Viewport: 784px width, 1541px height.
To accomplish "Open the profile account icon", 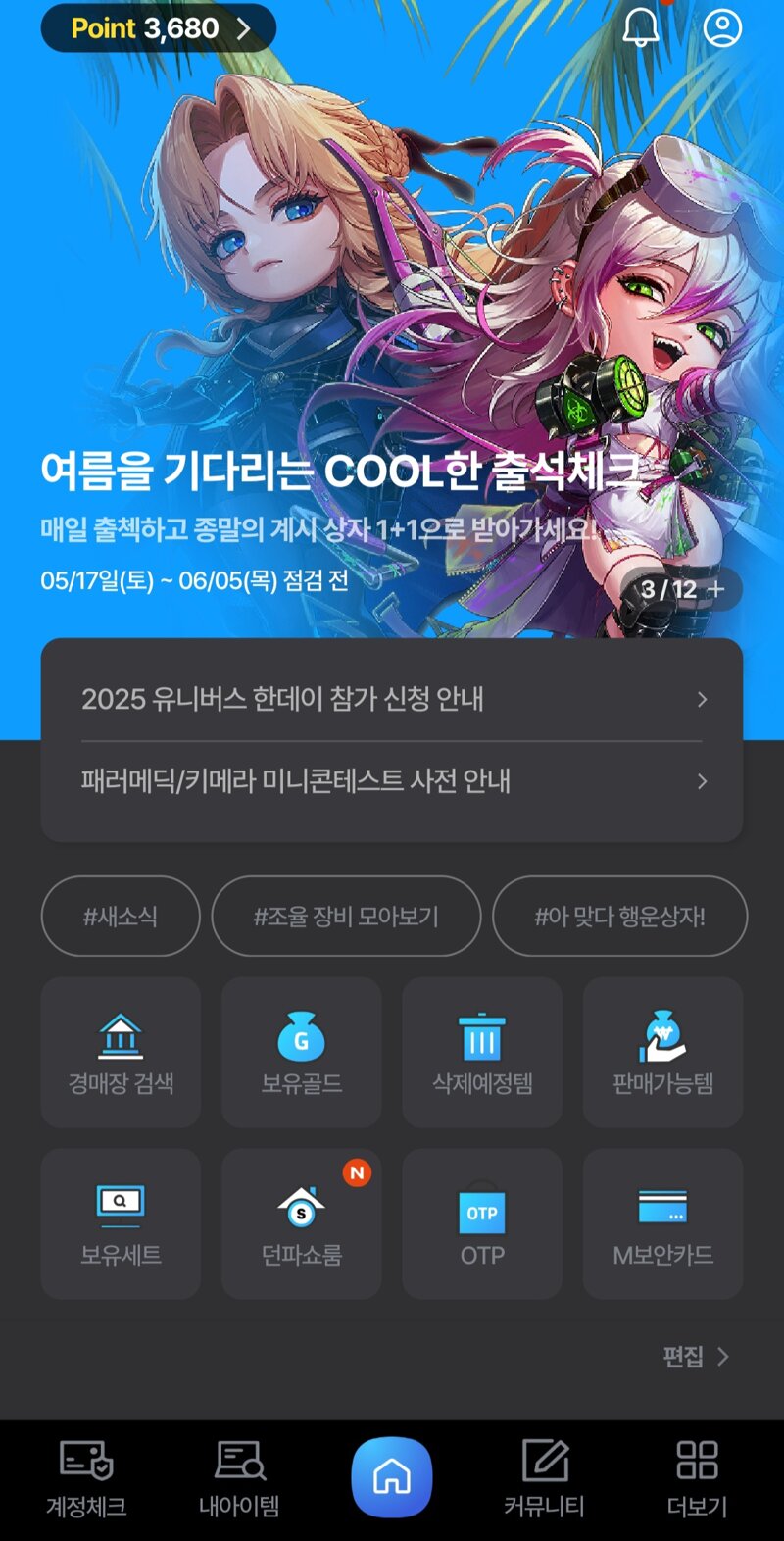I will pyautogui.click(x=722, y=27).
